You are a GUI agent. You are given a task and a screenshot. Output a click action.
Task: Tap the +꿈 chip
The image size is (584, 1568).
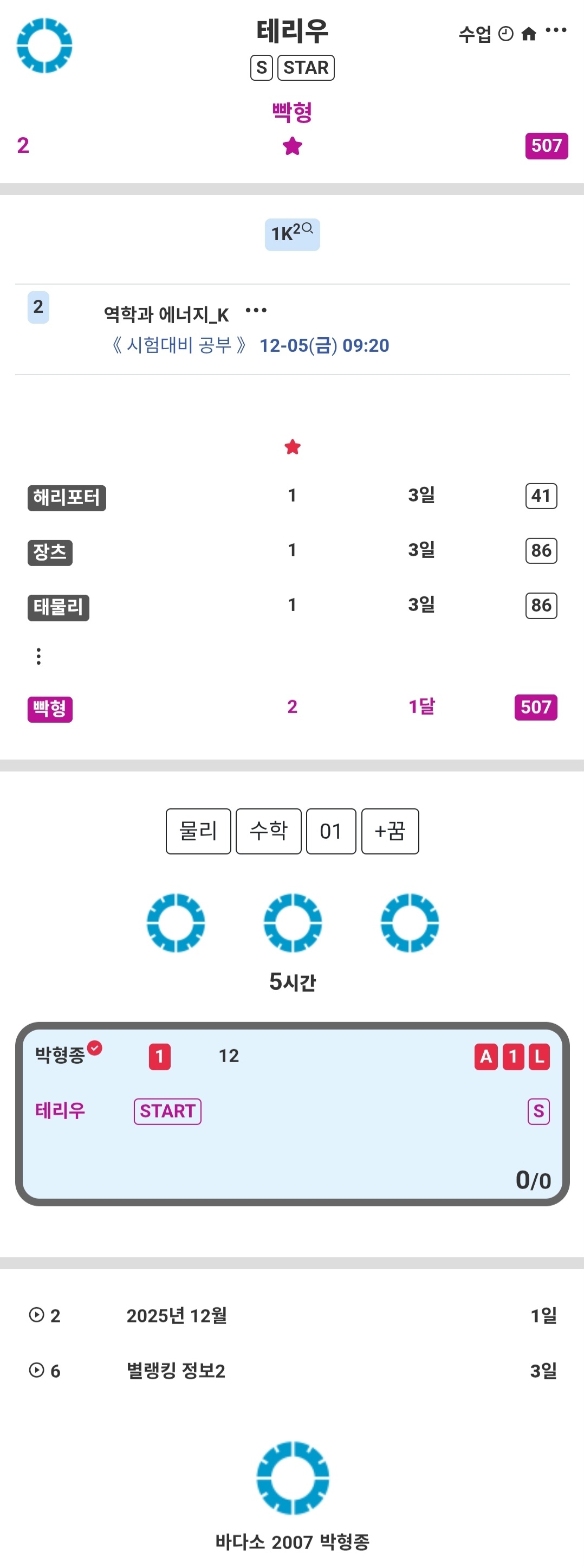[390, 831]
